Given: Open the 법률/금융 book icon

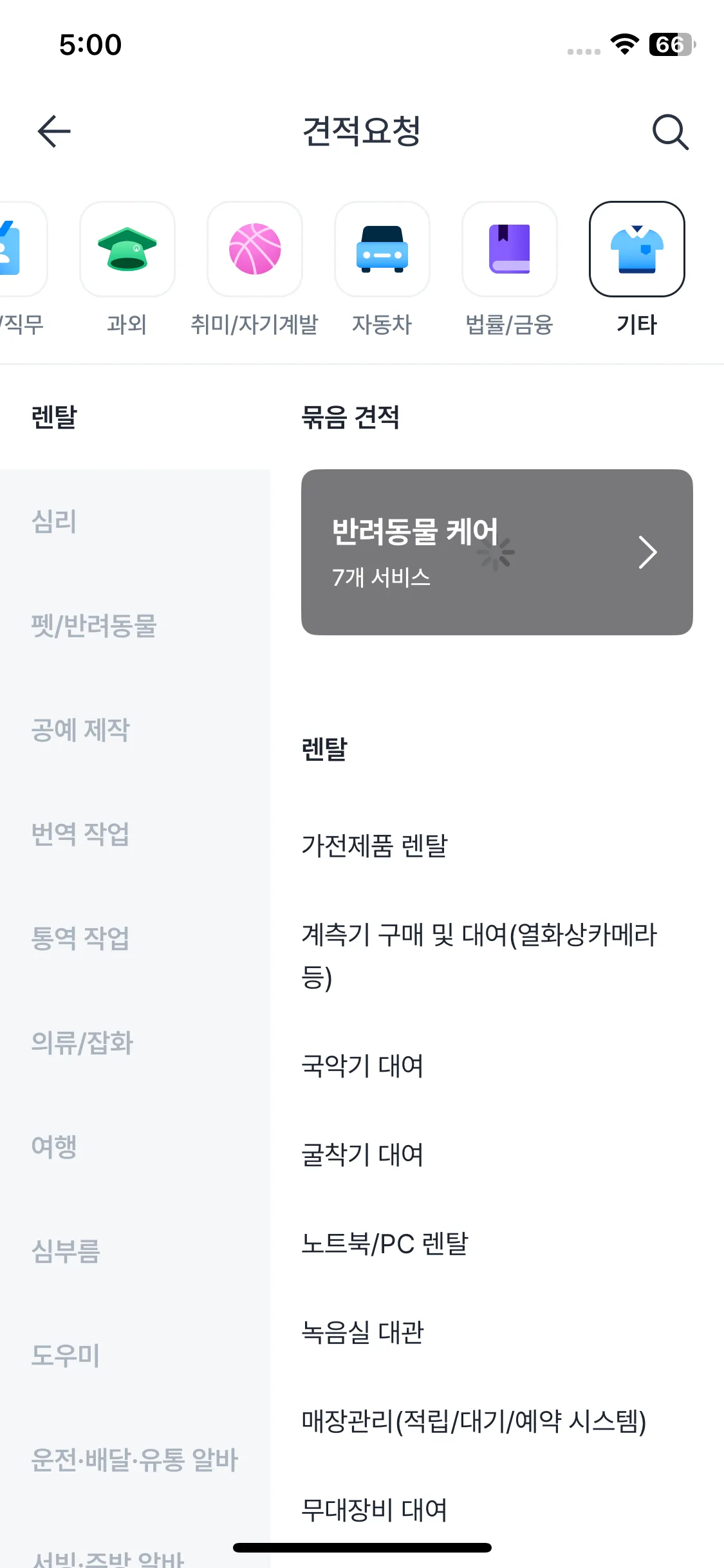Looking at the screenshot, I should 509,250.
